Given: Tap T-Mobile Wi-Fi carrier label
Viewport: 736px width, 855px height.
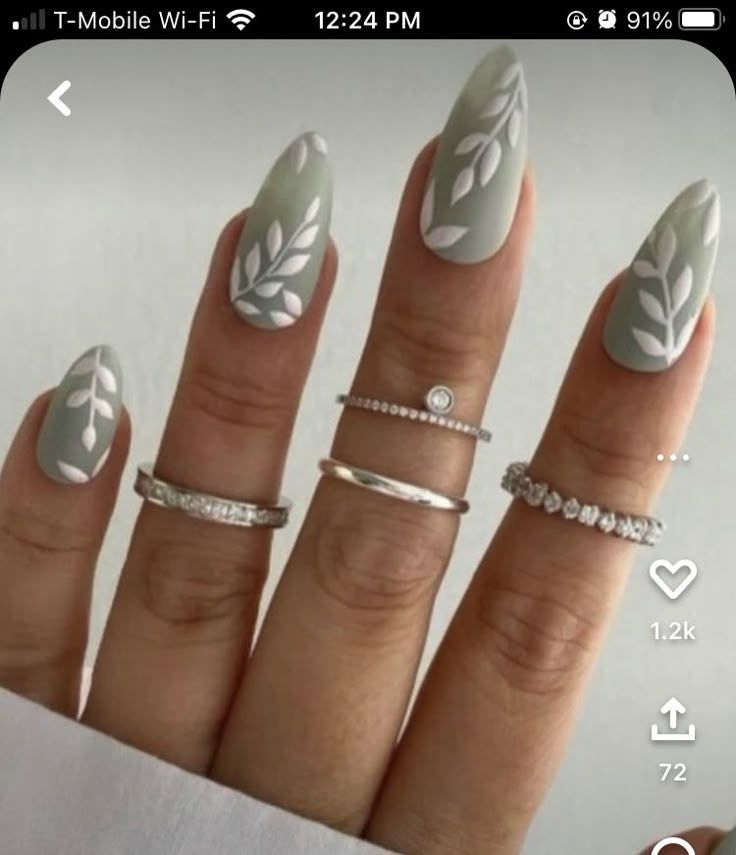Looking at the screenshot, I should point(137,18).
